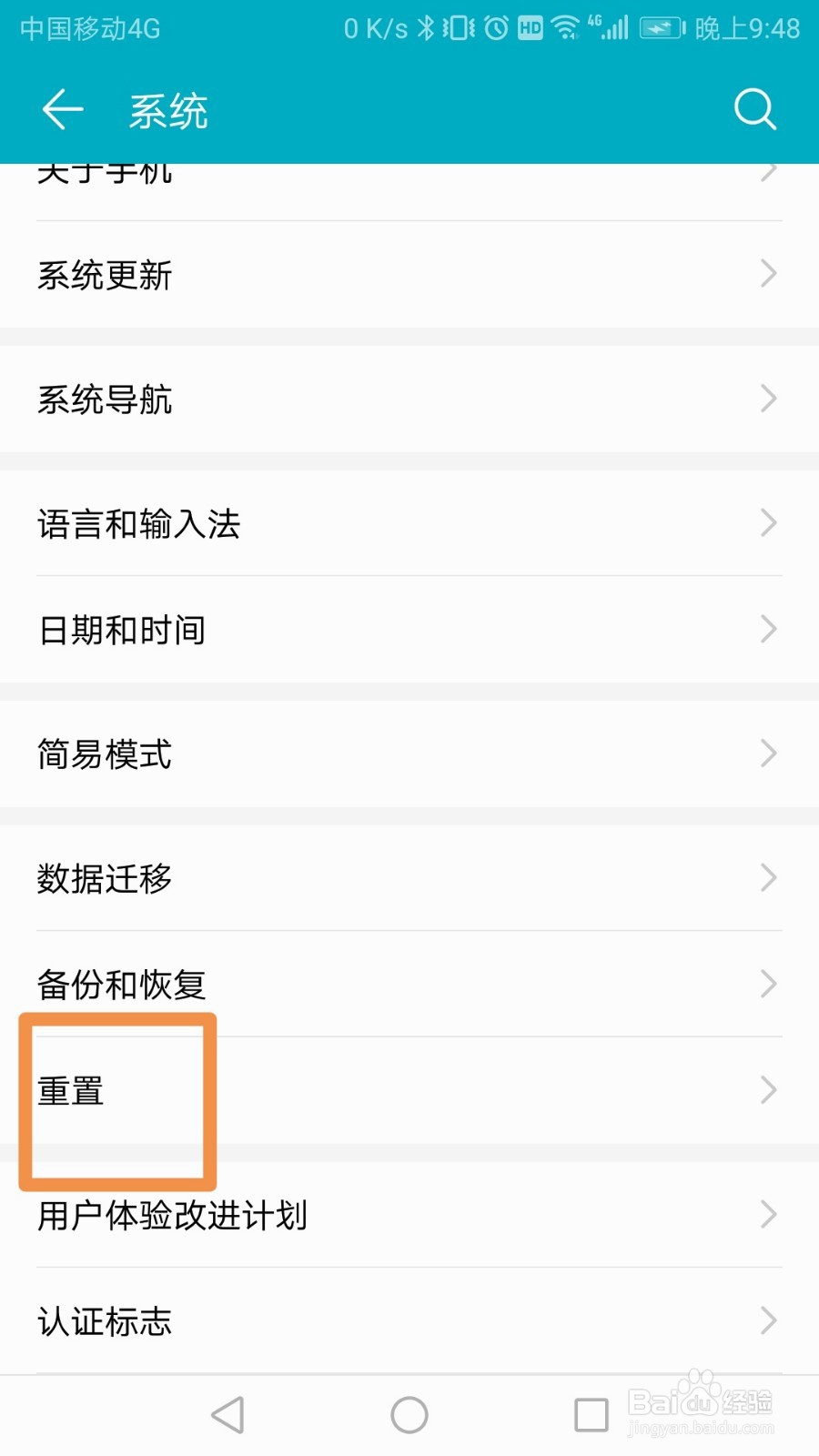This screenshot has height=1456, width=819.
Task: Select the 简易模式 option
Action: pos(409,753)
